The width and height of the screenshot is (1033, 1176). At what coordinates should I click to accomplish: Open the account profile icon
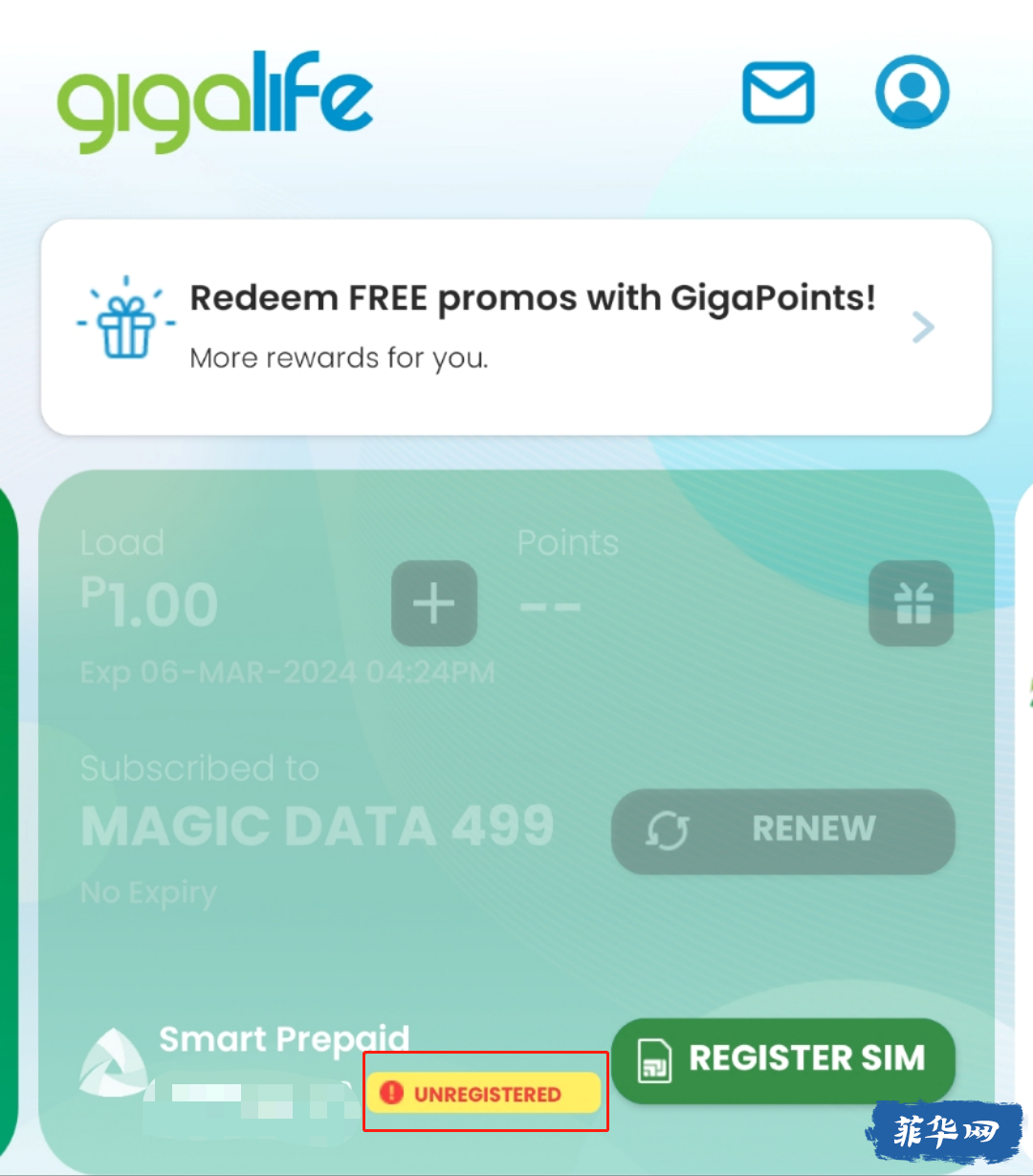[x=912, y=93]
